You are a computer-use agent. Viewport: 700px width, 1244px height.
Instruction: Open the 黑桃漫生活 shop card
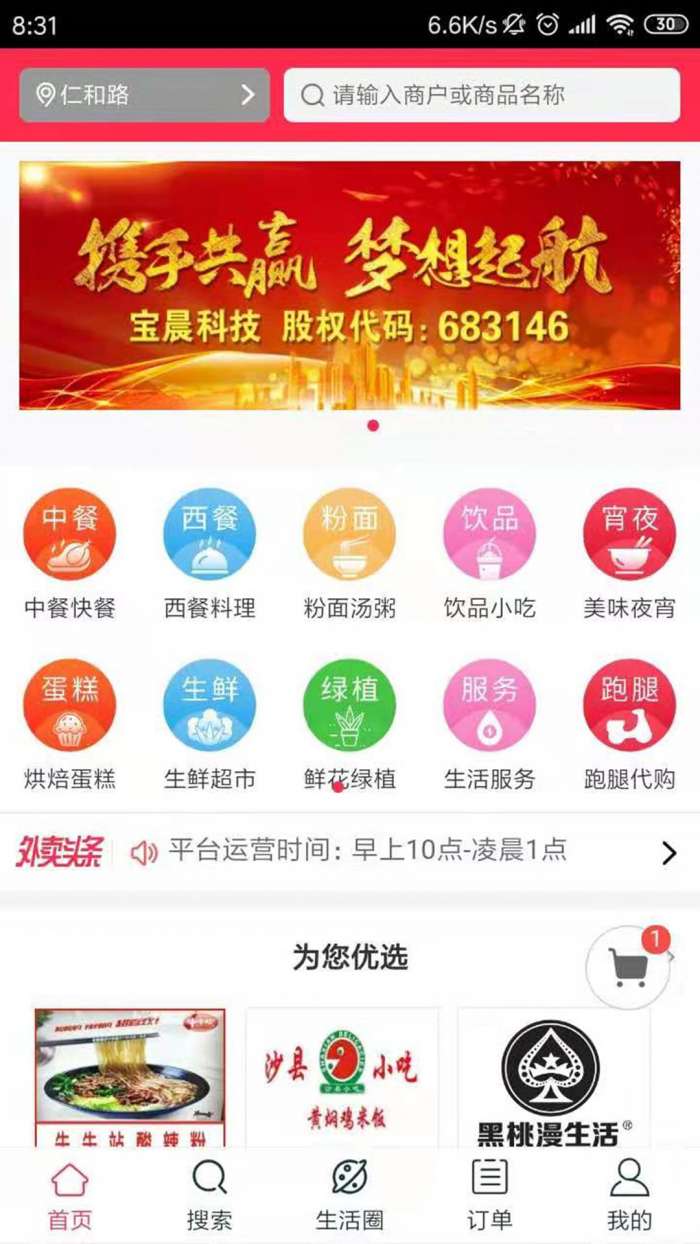552,1076
